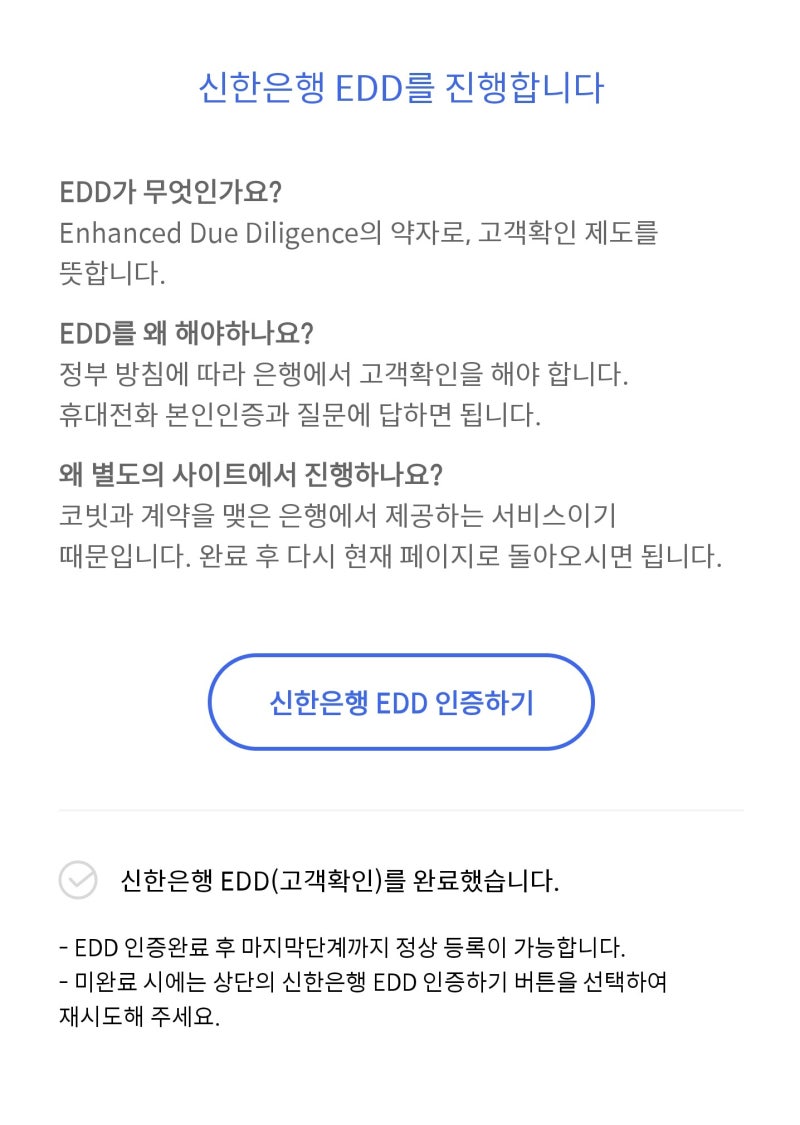Select the circular check symbol near completion message
This screenshot has height=1125, width=800.
tap(80, 881)
